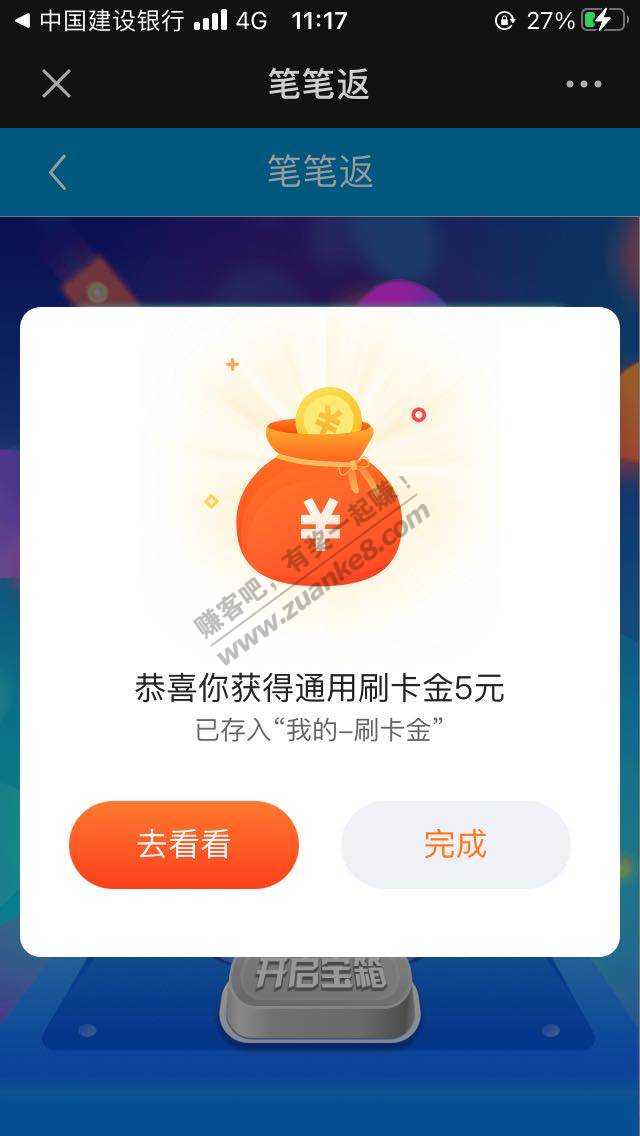Close the 笔笔返 page with the X
Image resolution: width=640 pixels, height=1136 pixels.
coord(56,84)
